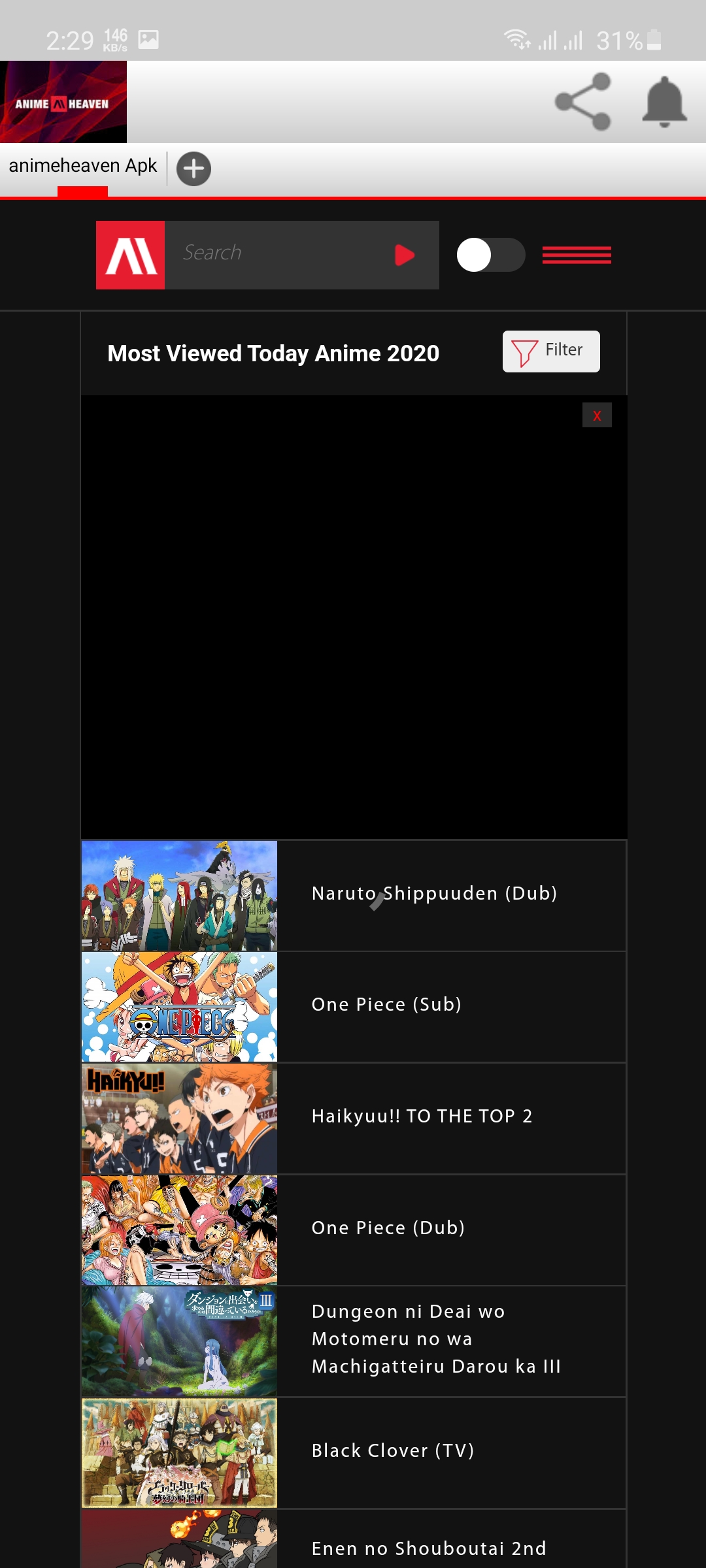Open the Filter options
706x1568 pixels.
[550, 351]
